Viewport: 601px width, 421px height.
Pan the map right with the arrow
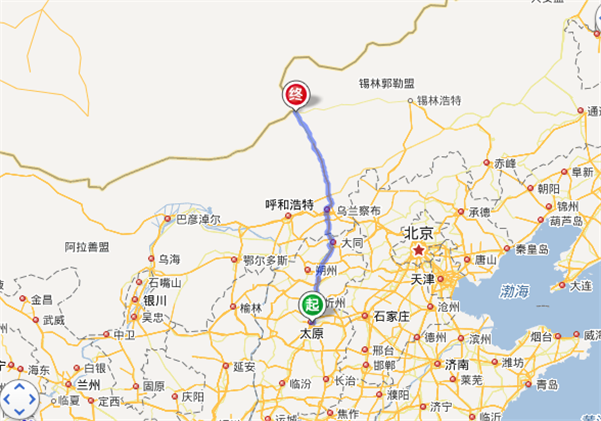(x=32, y=399)
